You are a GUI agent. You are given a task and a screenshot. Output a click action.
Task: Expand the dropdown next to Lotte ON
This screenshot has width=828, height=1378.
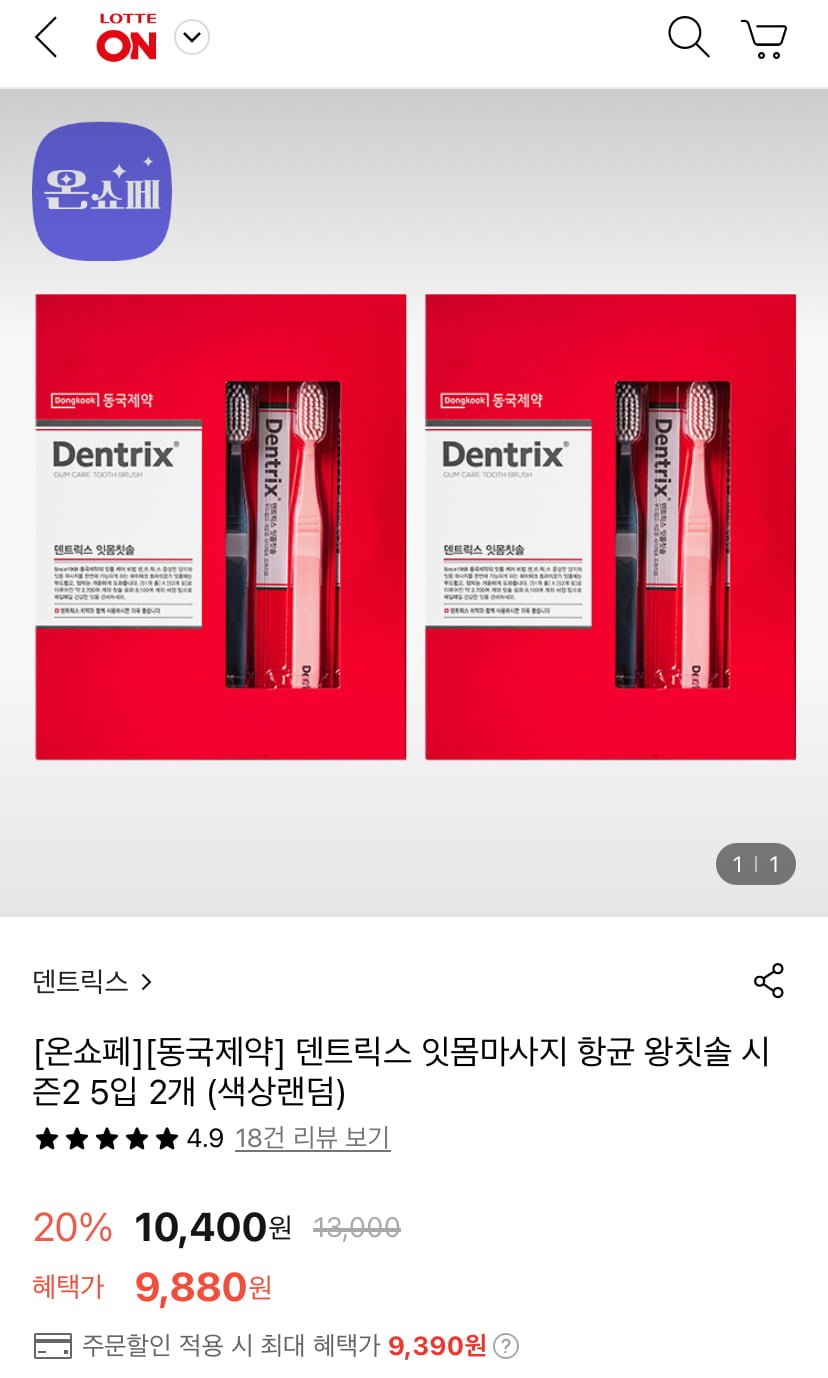coord(191,38)
